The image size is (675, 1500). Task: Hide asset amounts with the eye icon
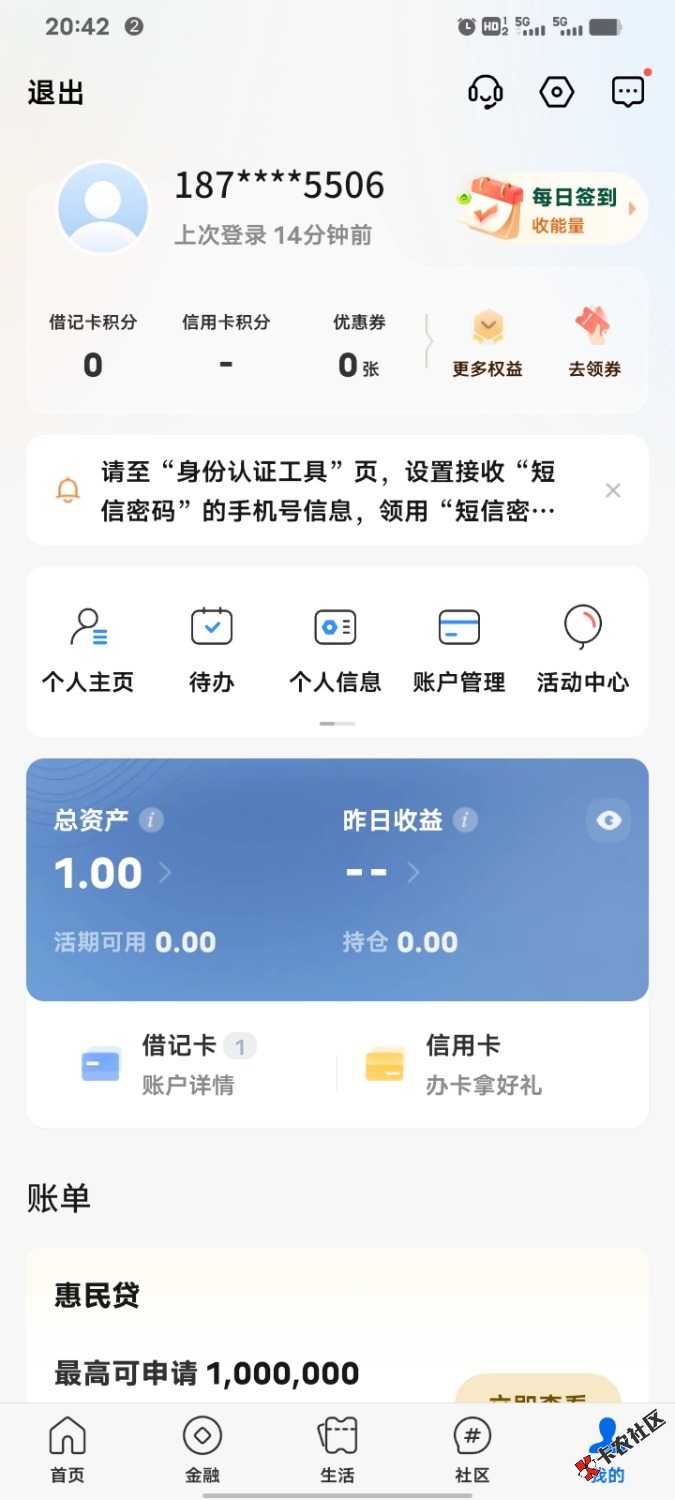tap(608, 821)
